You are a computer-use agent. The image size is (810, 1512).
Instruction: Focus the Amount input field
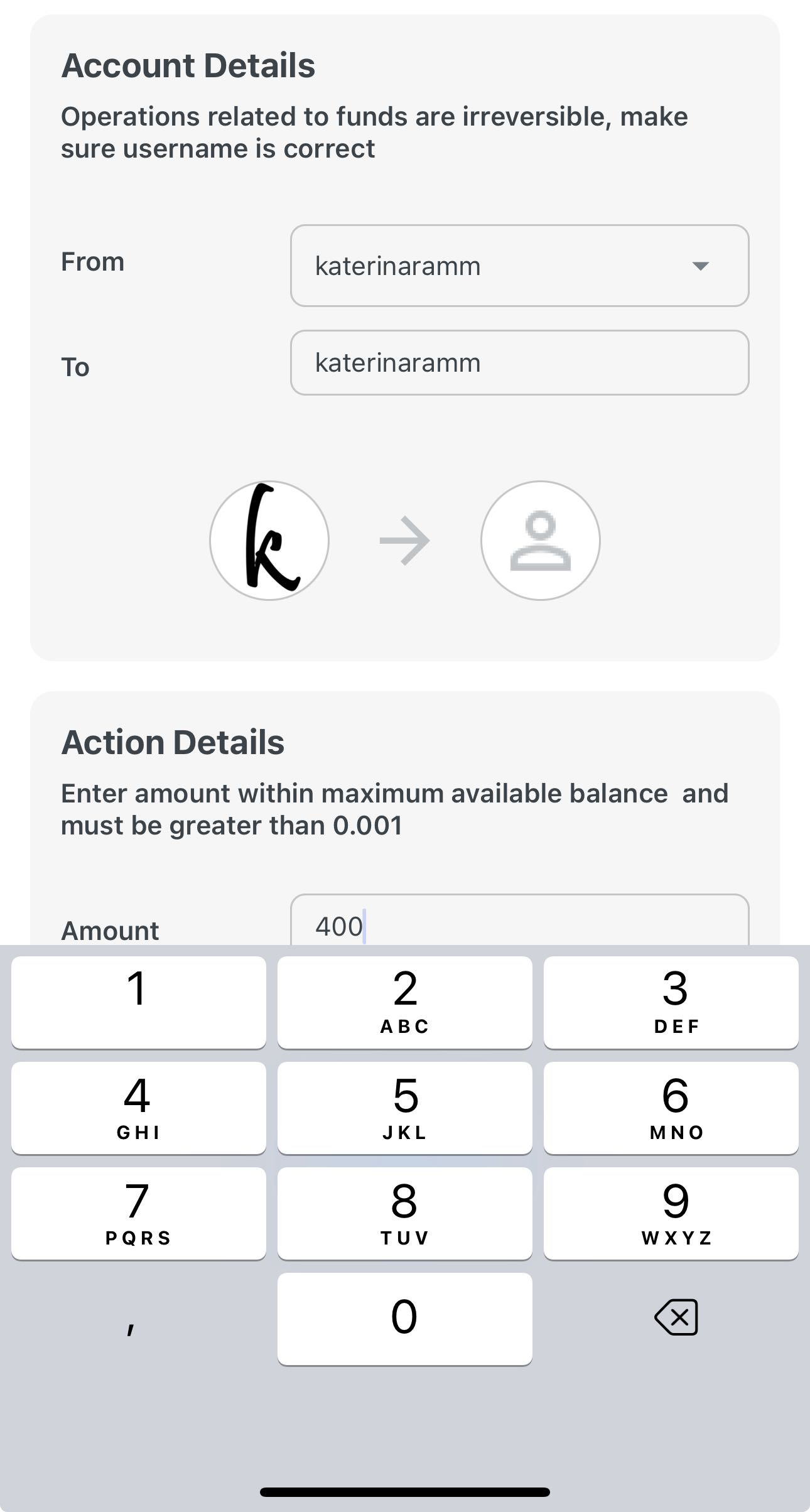pos(519,924)
